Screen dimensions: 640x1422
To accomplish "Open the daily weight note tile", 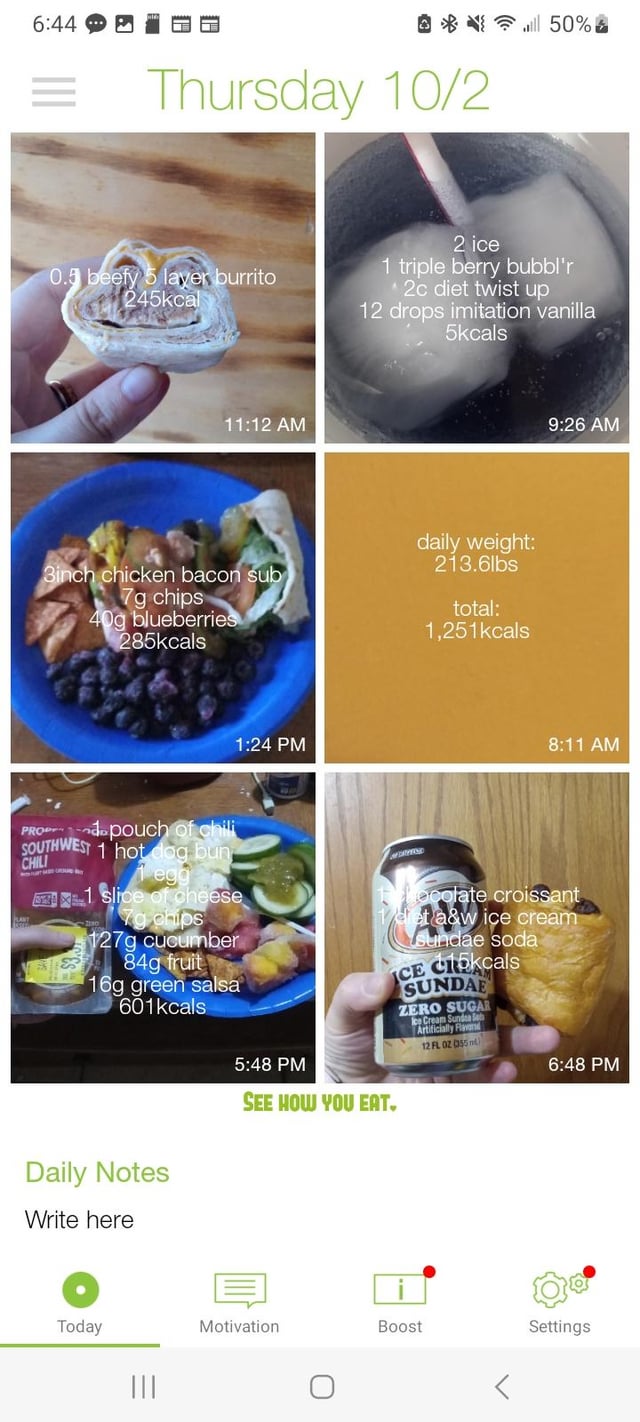I will pos(477,608).
